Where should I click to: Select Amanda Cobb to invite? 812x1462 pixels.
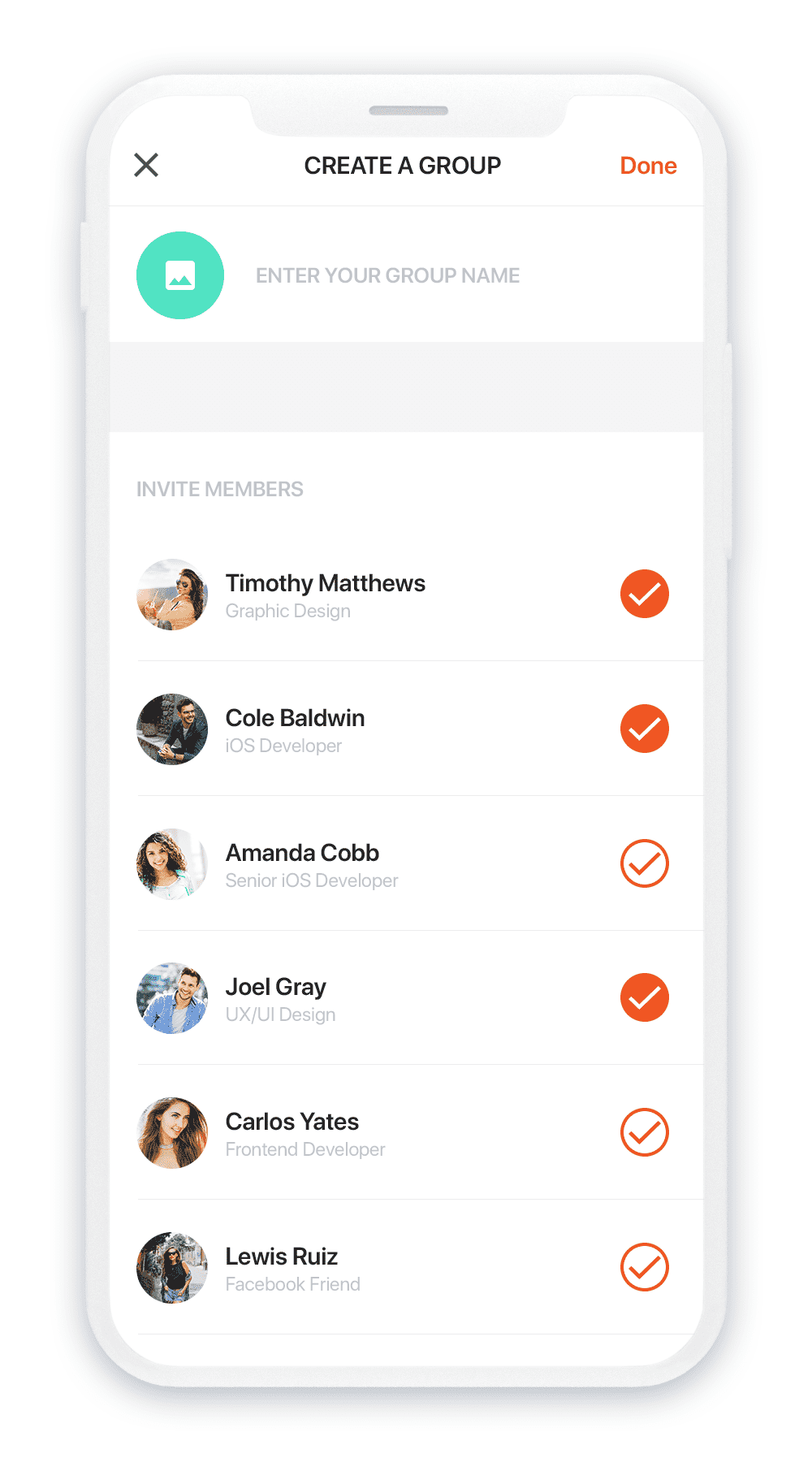click(644, 863)
